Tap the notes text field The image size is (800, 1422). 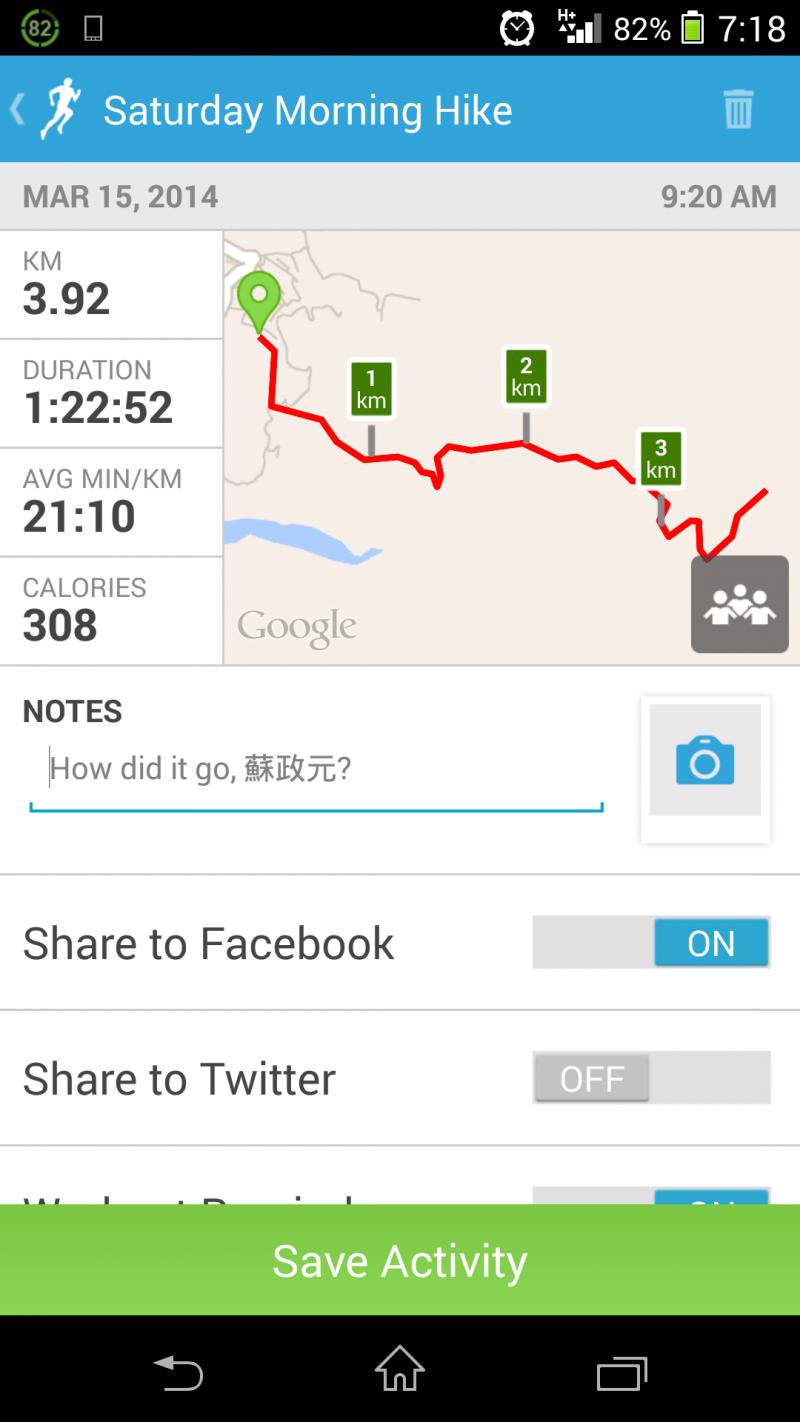click(x=315, y=769)
